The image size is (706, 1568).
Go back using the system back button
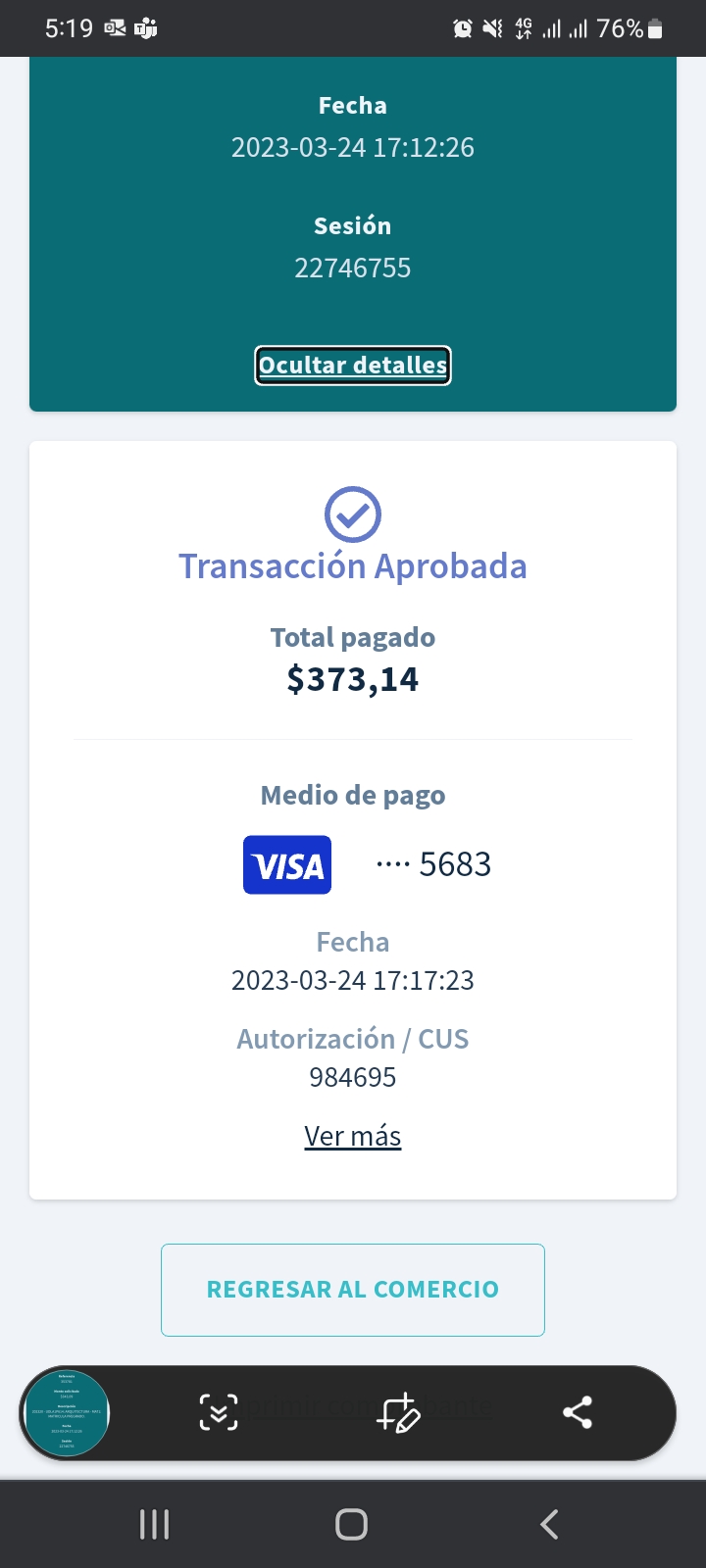point(549,1524)
